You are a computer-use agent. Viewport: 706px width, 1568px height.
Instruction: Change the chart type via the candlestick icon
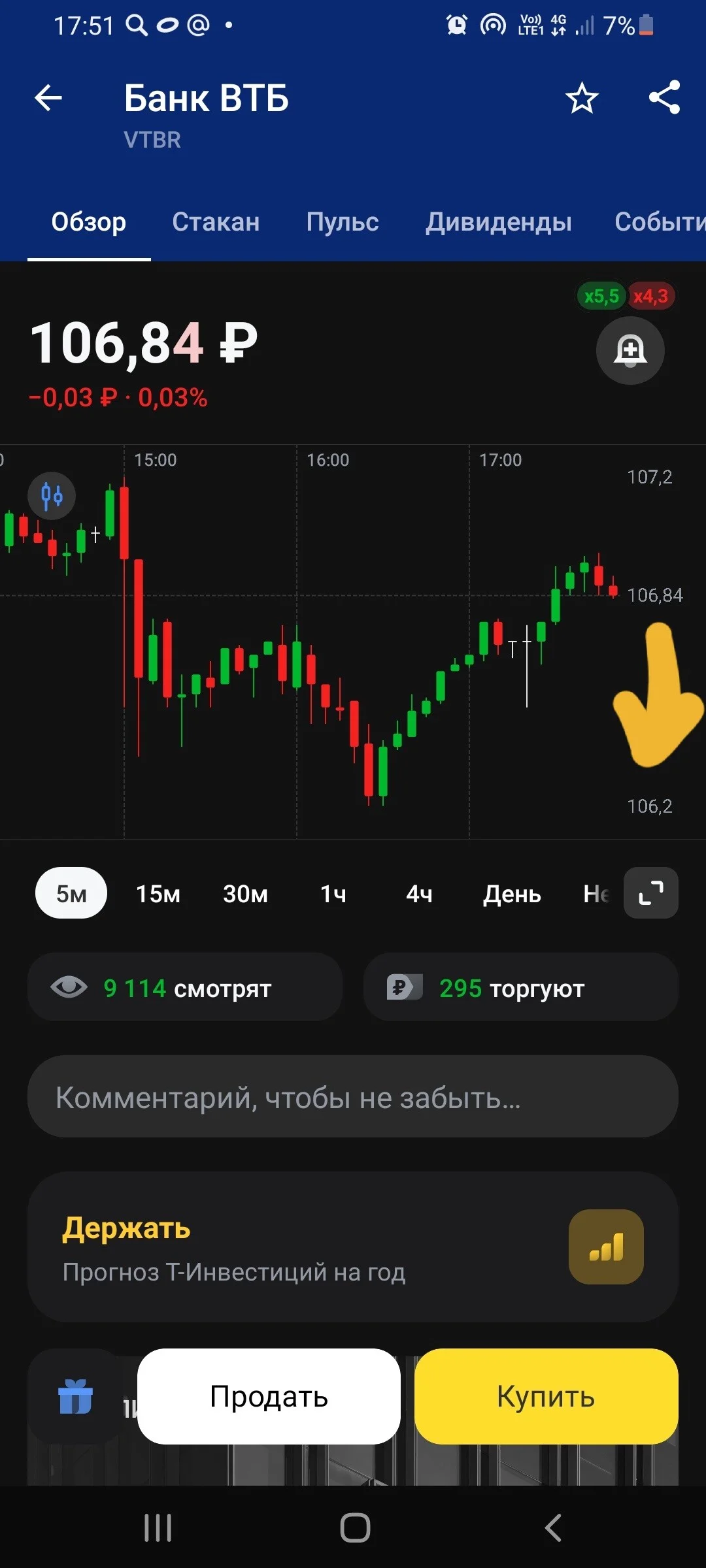point(52,496)
